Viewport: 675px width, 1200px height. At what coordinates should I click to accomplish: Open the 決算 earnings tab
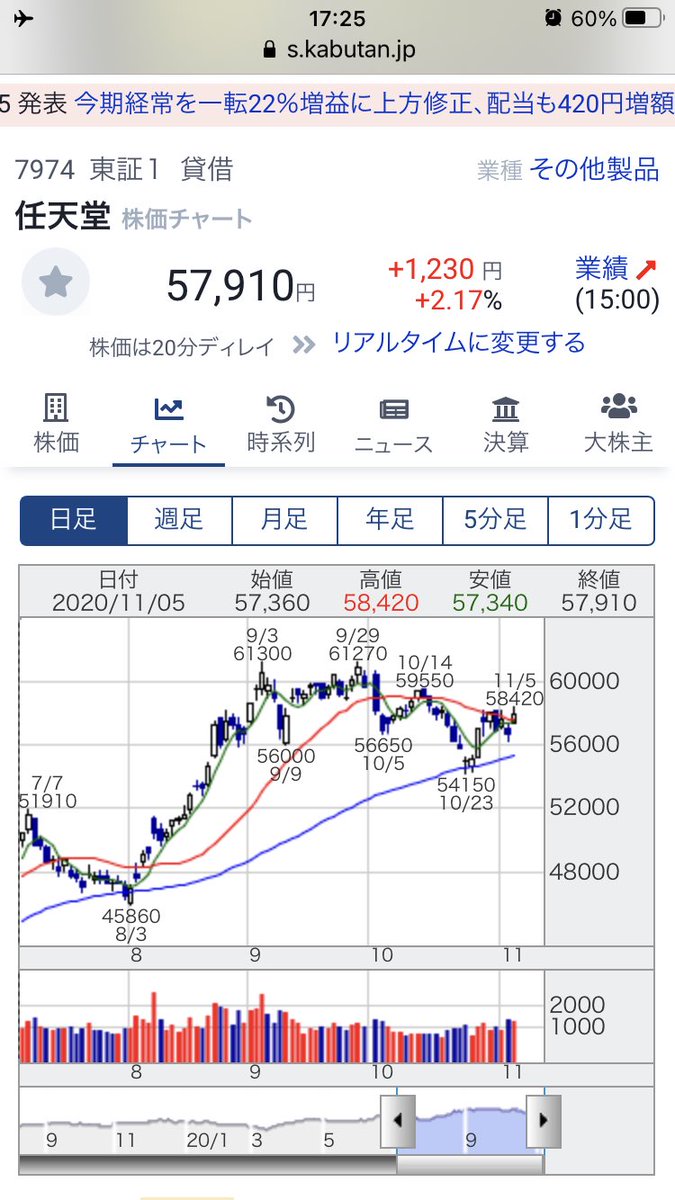point(506,423)
